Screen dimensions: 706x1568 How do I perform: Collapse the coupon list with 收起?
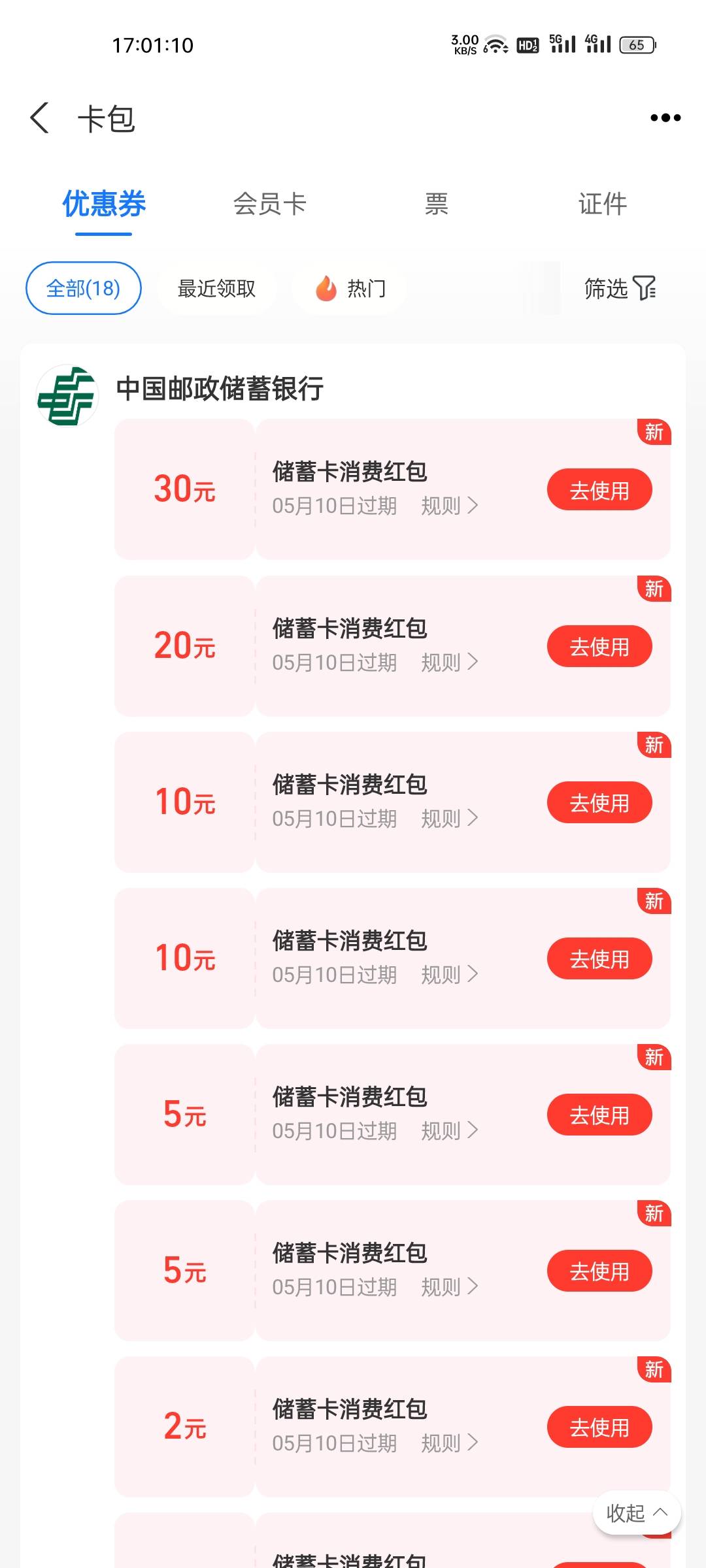pyautogui.click(x=637, y=1513)
